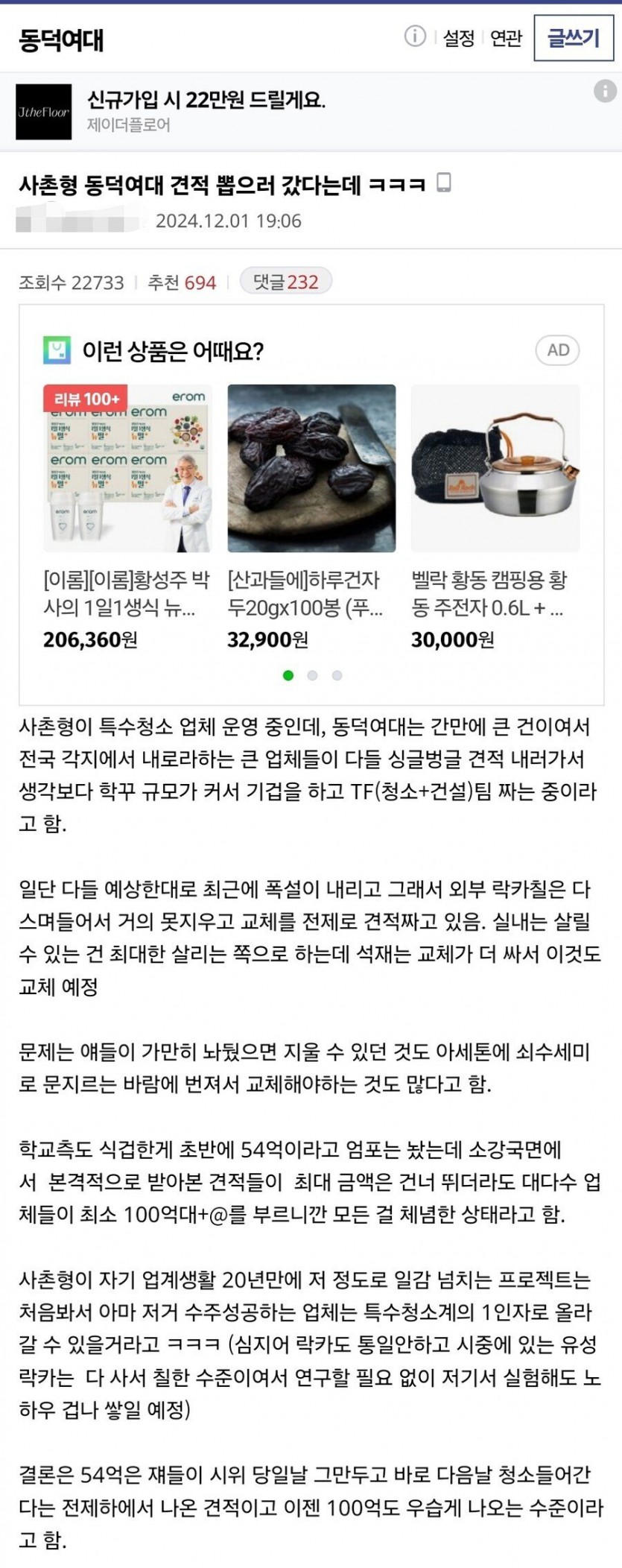Viewport: 622px width, 1568px height.
Task: Open the 제이더플로어 signup ad banner
Action: tap(206, 112)
